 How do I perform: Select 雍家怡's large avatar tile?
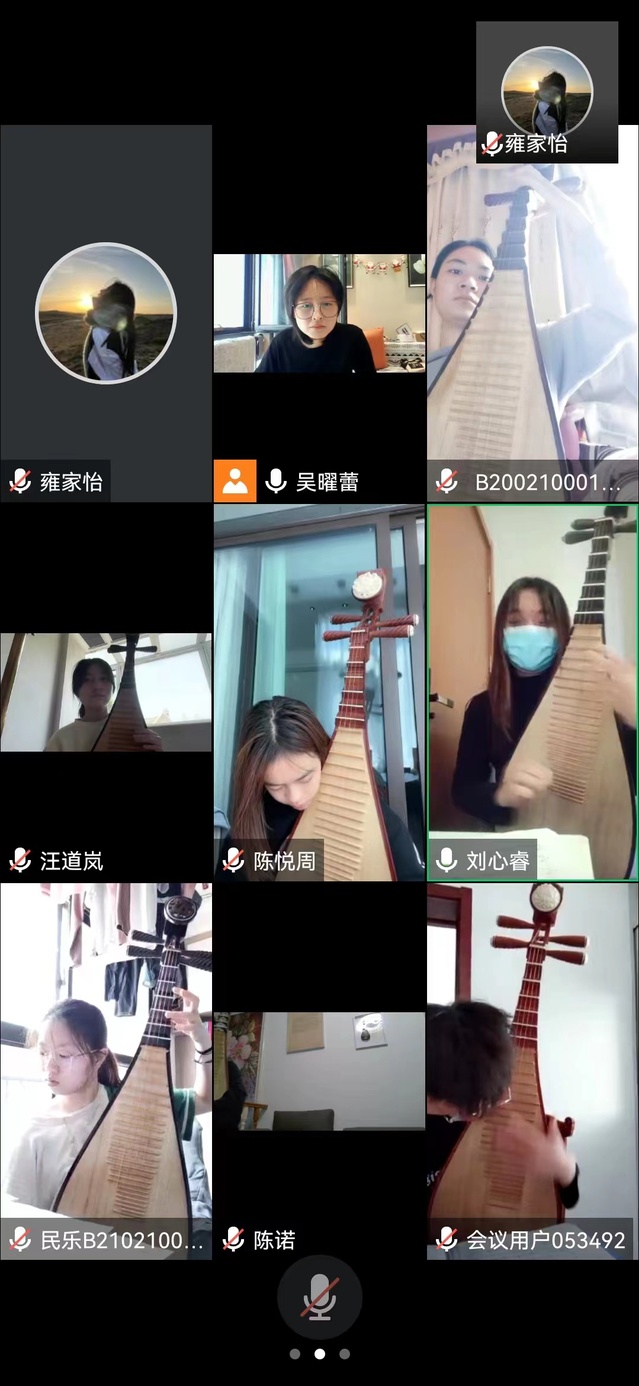(x=106, y=312)
